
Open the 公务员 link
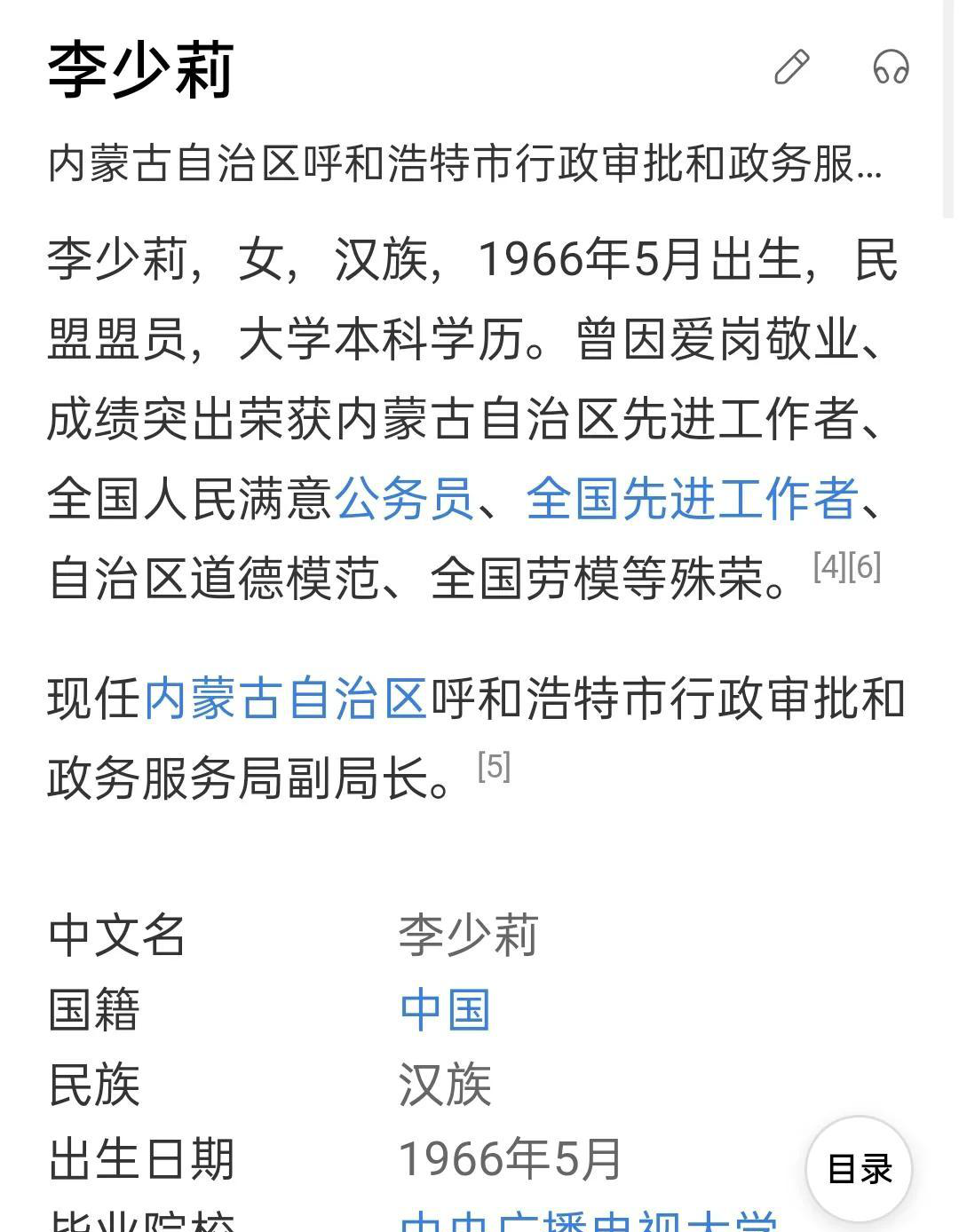404,499
